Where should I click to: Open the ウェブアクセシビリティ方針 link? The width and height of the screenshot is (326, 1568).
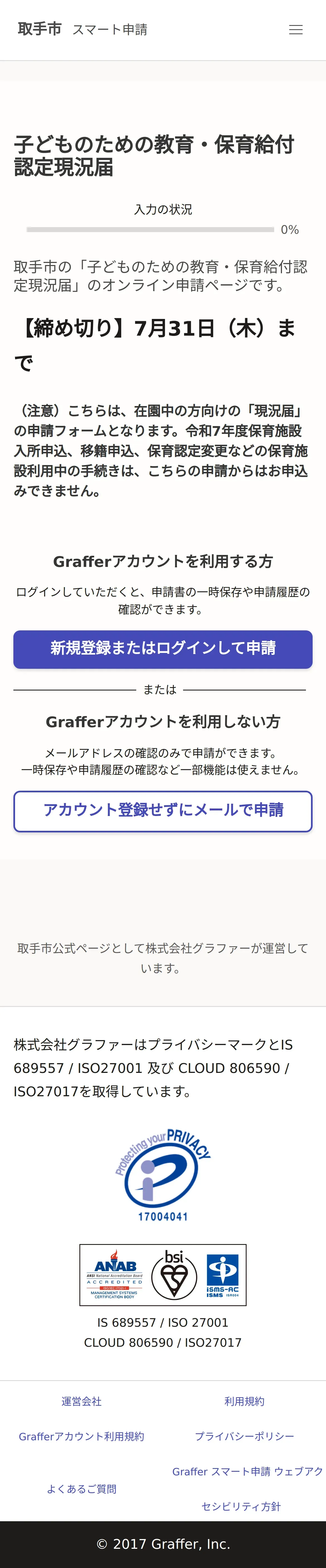click(x=247, y=1489)
